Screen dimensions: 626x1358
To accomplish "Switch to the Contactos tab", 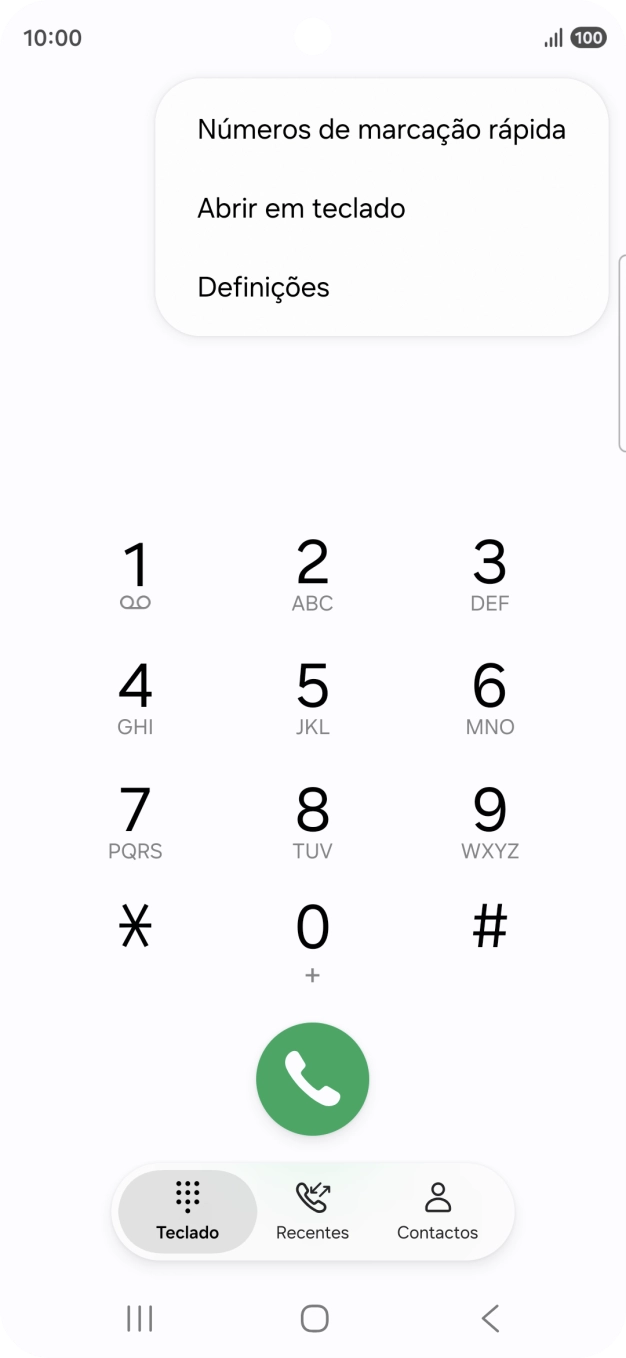I will pyautogui.click(x=437, y=1211).
